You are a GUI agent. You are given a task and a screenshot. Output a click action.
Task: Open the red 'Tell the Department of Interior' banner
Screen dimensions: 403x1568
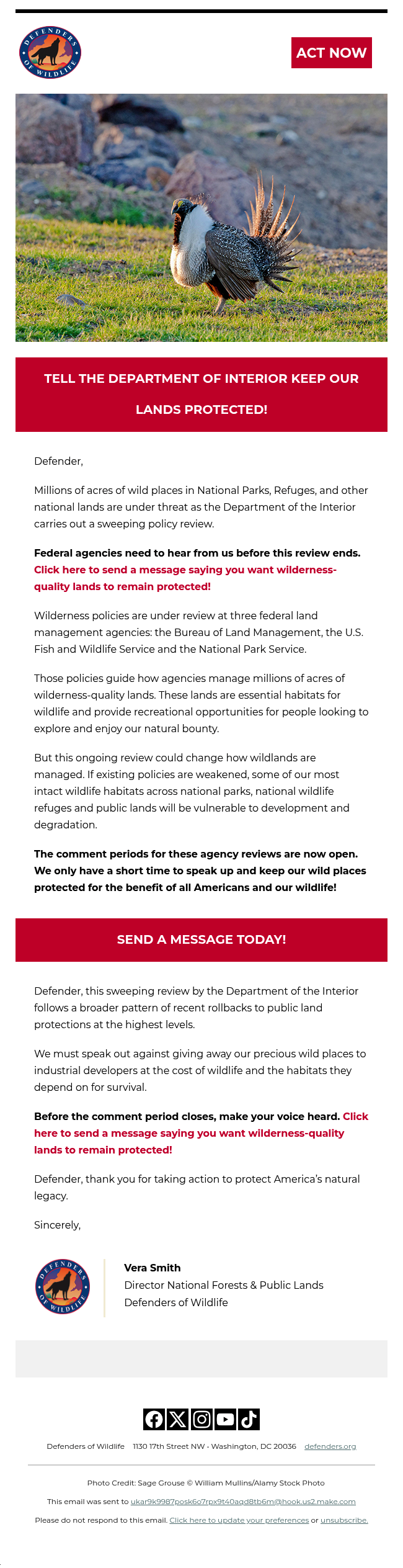click(x=201, y=394)
